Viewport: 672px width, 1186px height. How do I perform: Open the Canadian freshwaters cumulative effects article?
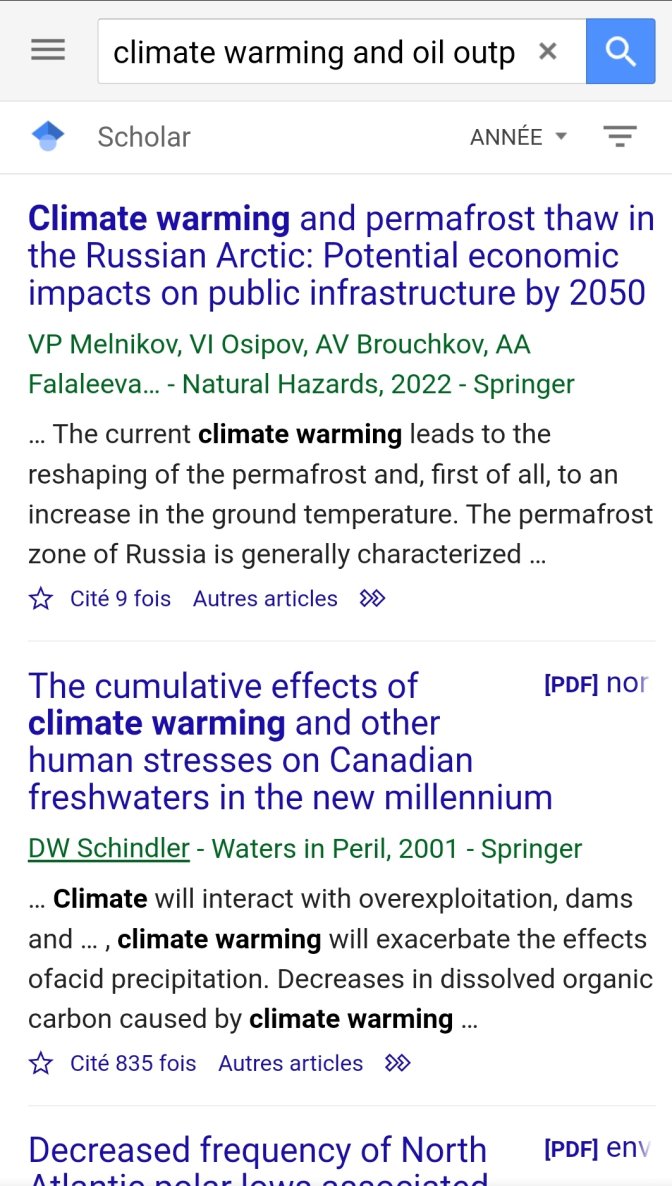coord(290,741)
